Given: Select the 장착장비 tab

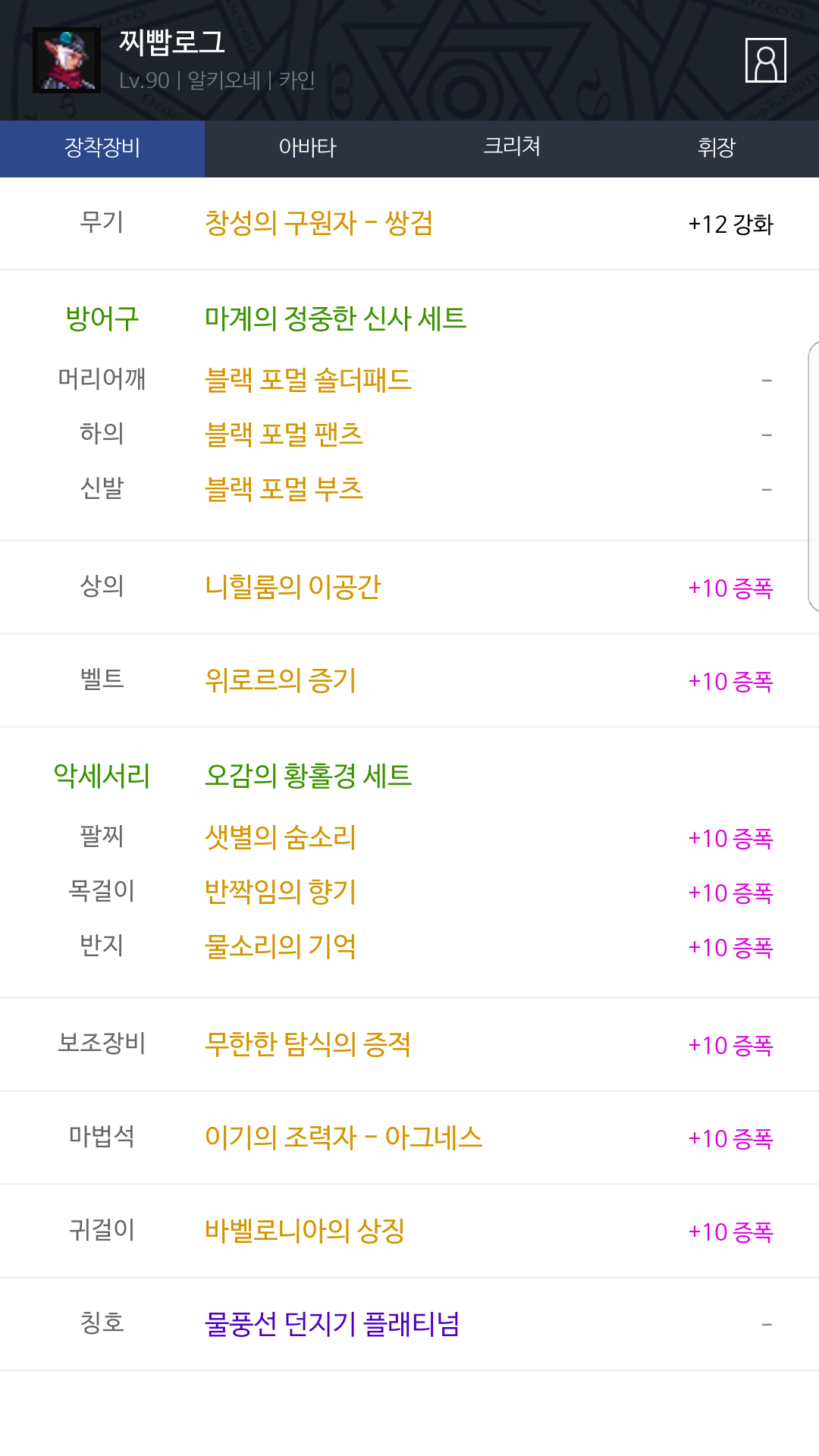Looking at the screenshot, I should click(102, 148).
